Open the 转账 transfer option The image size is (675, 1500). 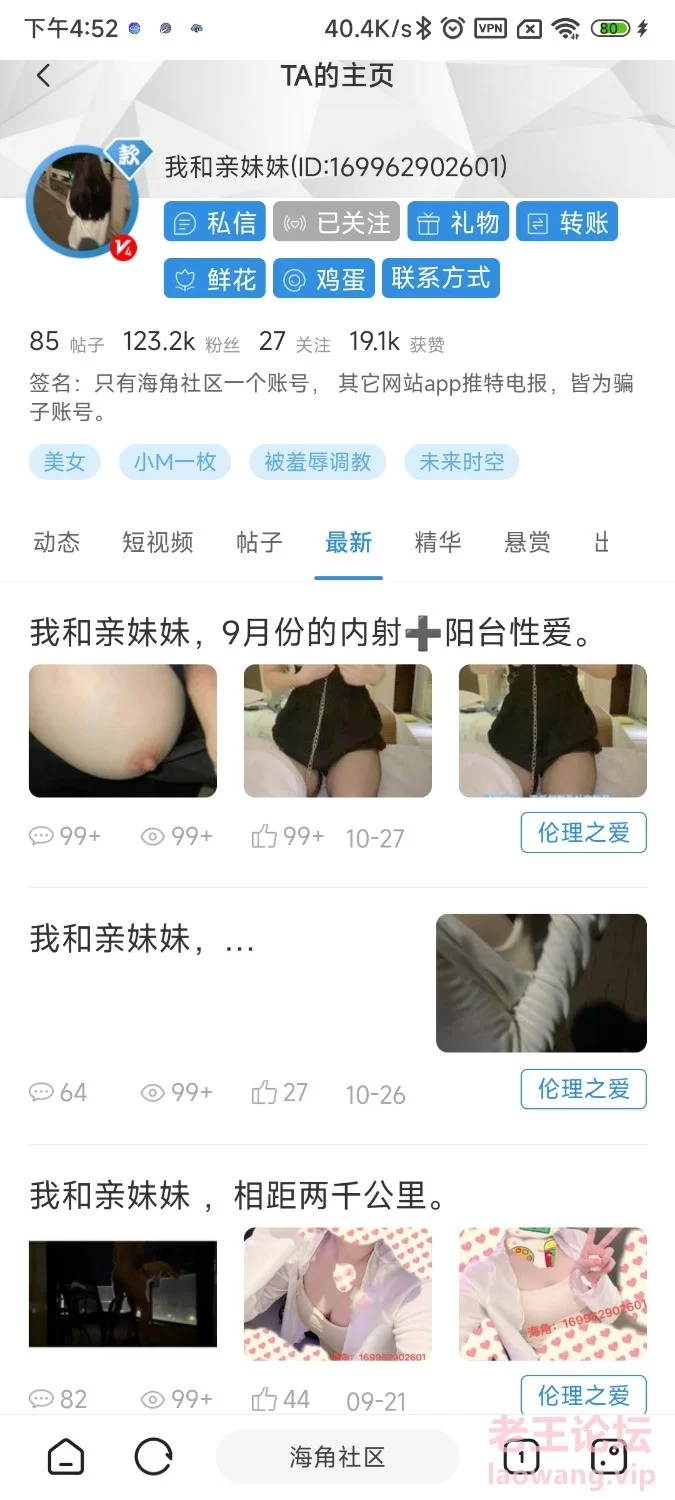tap(567, 222)
